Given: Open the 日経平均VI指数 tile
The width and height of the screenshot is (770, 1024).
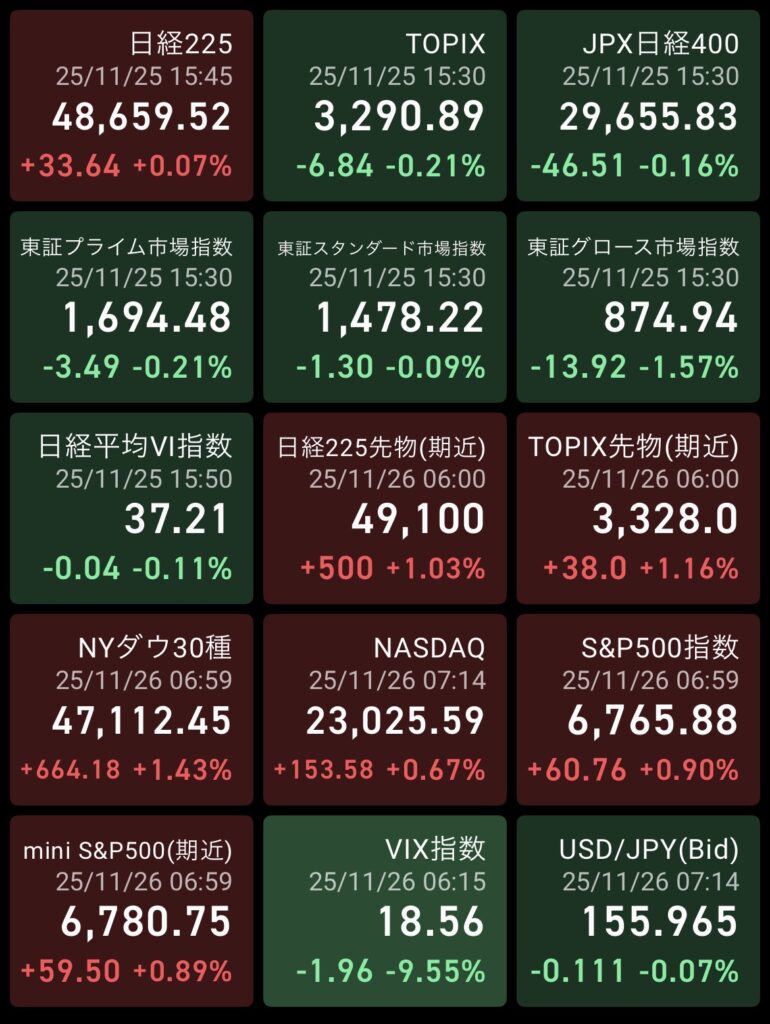Looking at the screenshot, I should [x=131, y=508].
